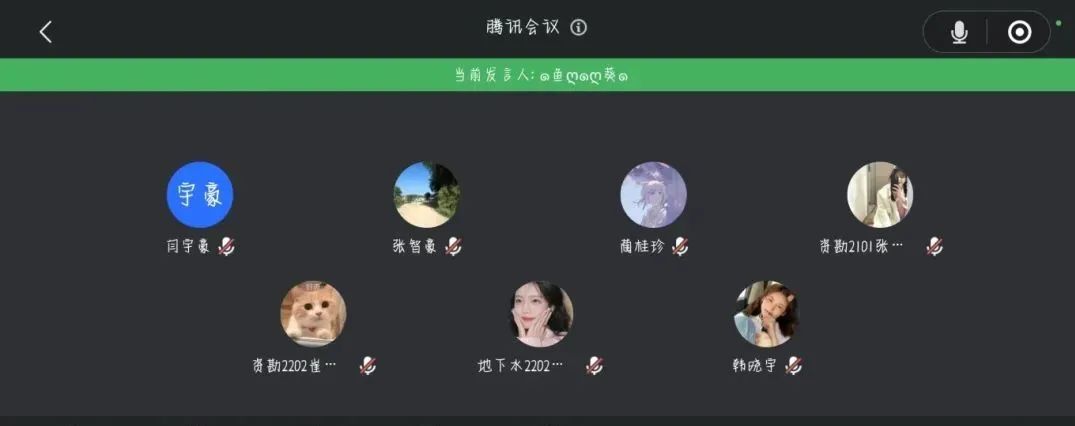This screenshot has width=1075, height=426.
Task: Tap the microphone icon in the top-right capsule
Action: pos(959,33)
